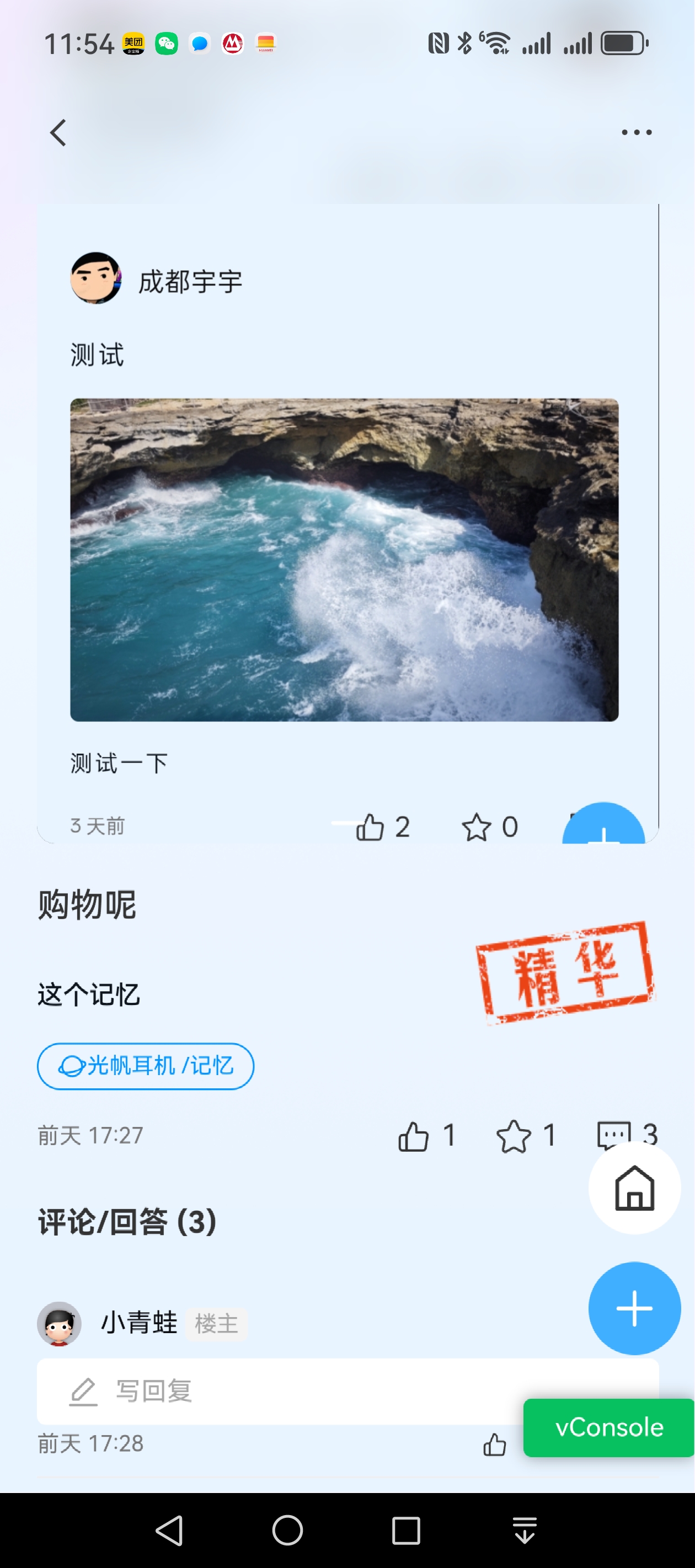Go back using the top arrow
This screenshot has height=1568, width=695.
[x=58, y=132]
